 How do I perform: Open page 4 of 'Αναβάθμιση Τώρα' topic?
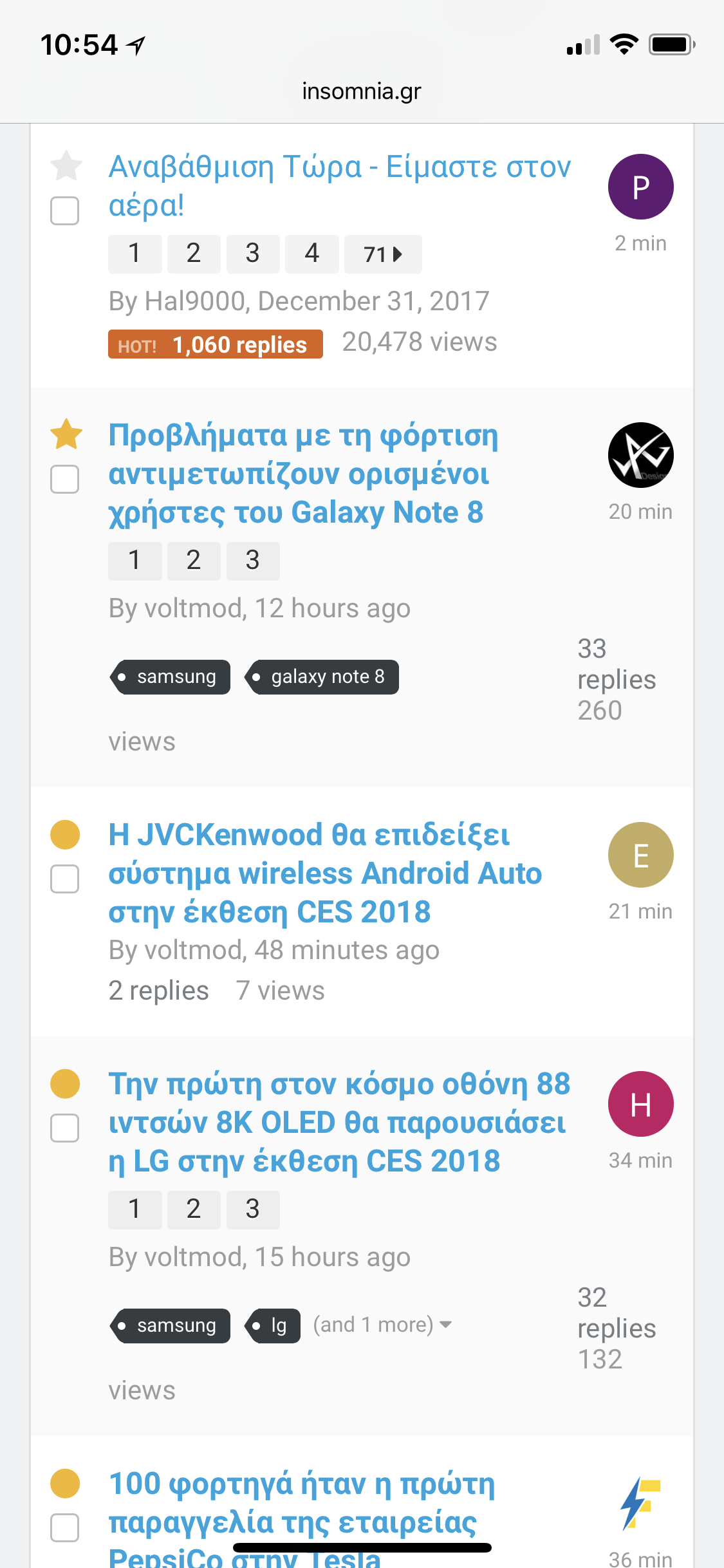312,254
